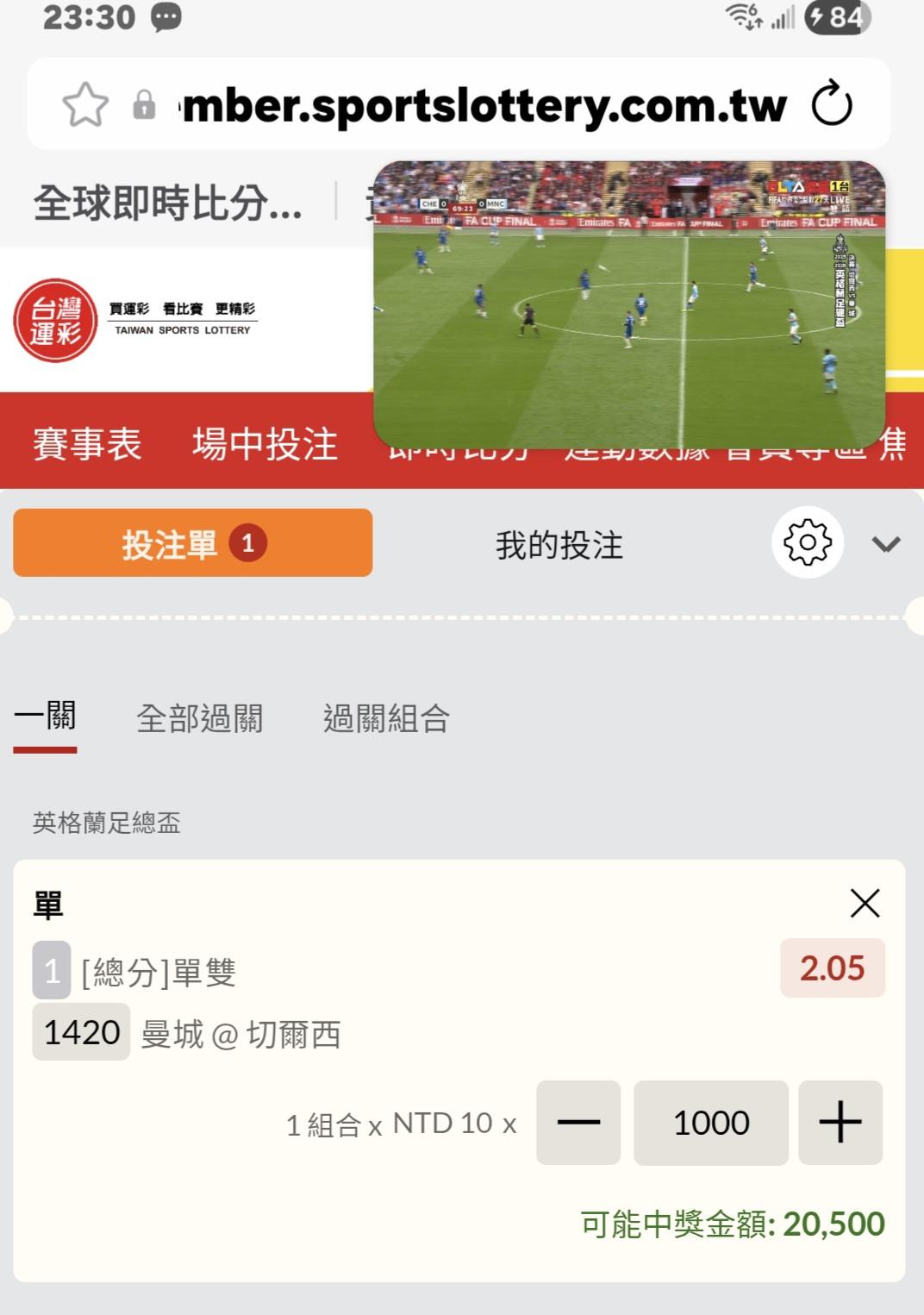Decrease the bet multiplier with minus
Image resolution: width=924 pixels, height=1315 pixels.
tap(578, 1123)
